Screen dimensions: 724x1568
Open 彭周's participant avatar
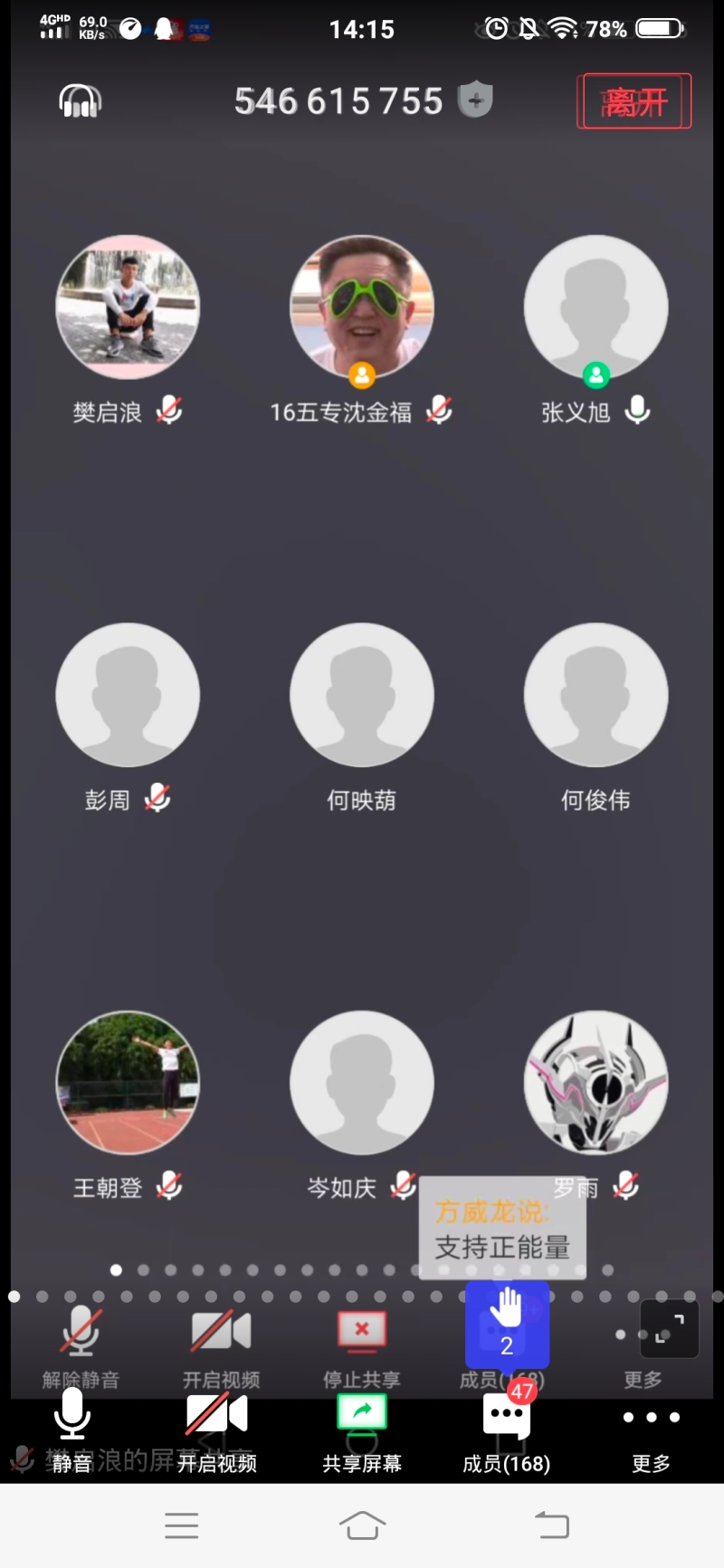[128, 695]
